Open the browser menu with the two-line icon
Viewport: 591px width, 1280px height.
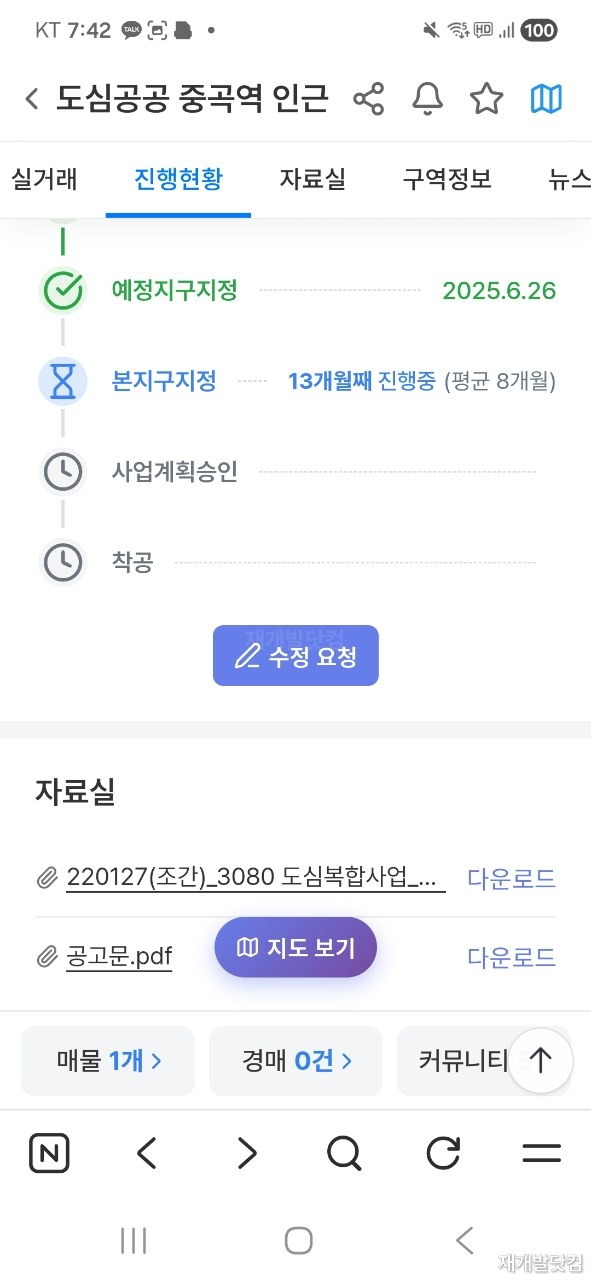(541, 1154)
